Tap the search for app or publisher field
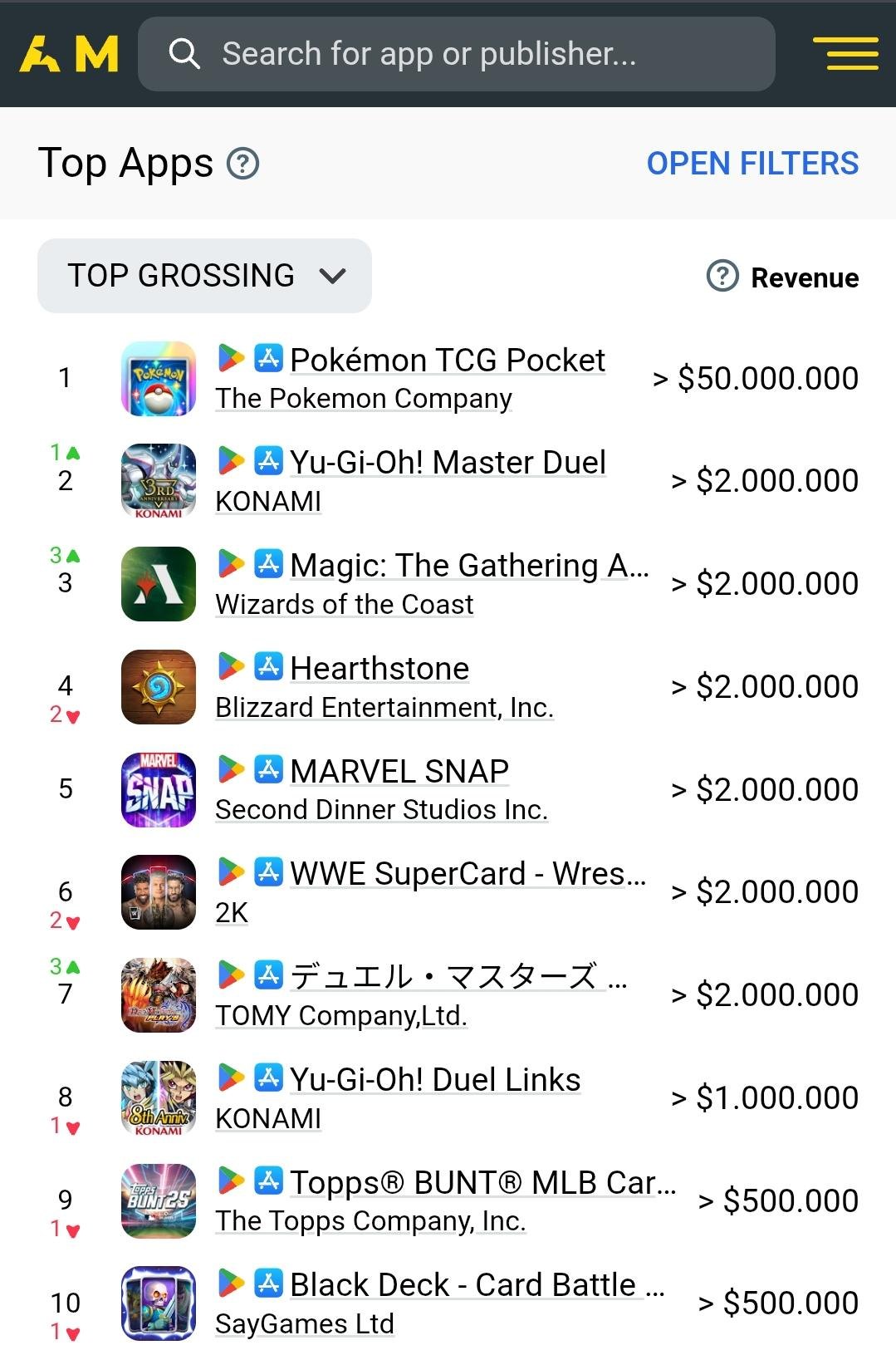896x1350 pixels. (x=456, y=54)
